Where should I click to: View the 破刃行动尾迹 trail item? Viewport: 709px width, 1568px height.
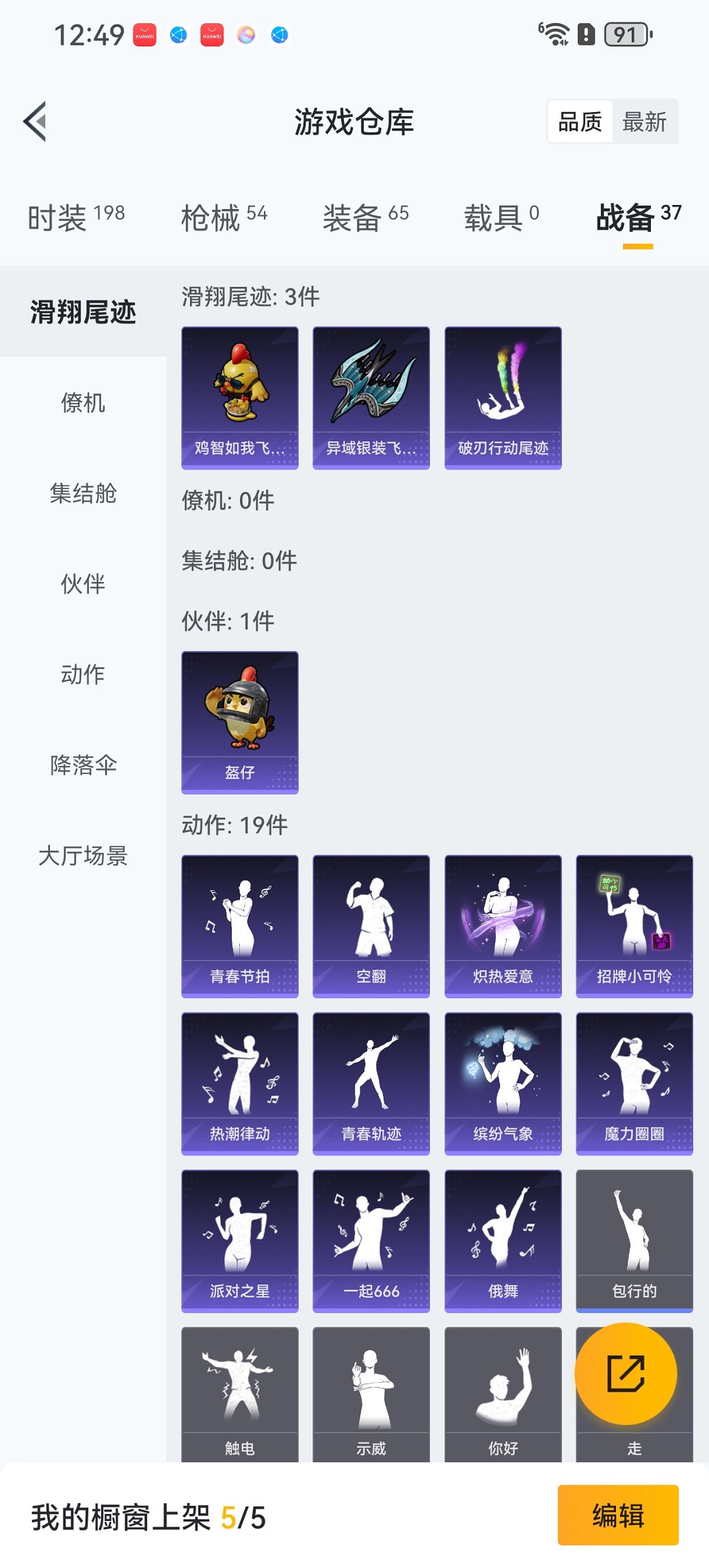click(503, 396)
